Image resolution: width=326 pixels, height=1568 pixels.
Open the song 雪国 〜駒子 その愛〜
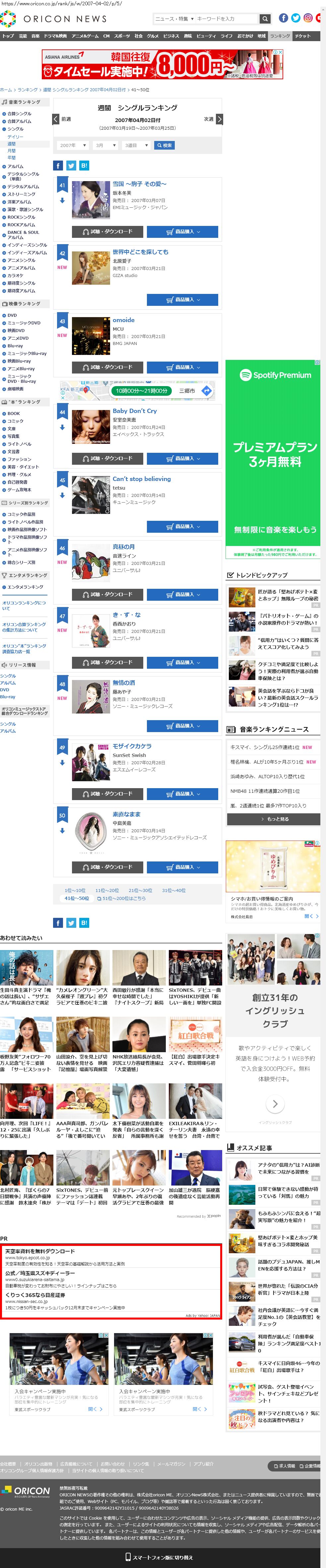pyautogui.click(x=139, y=184)
